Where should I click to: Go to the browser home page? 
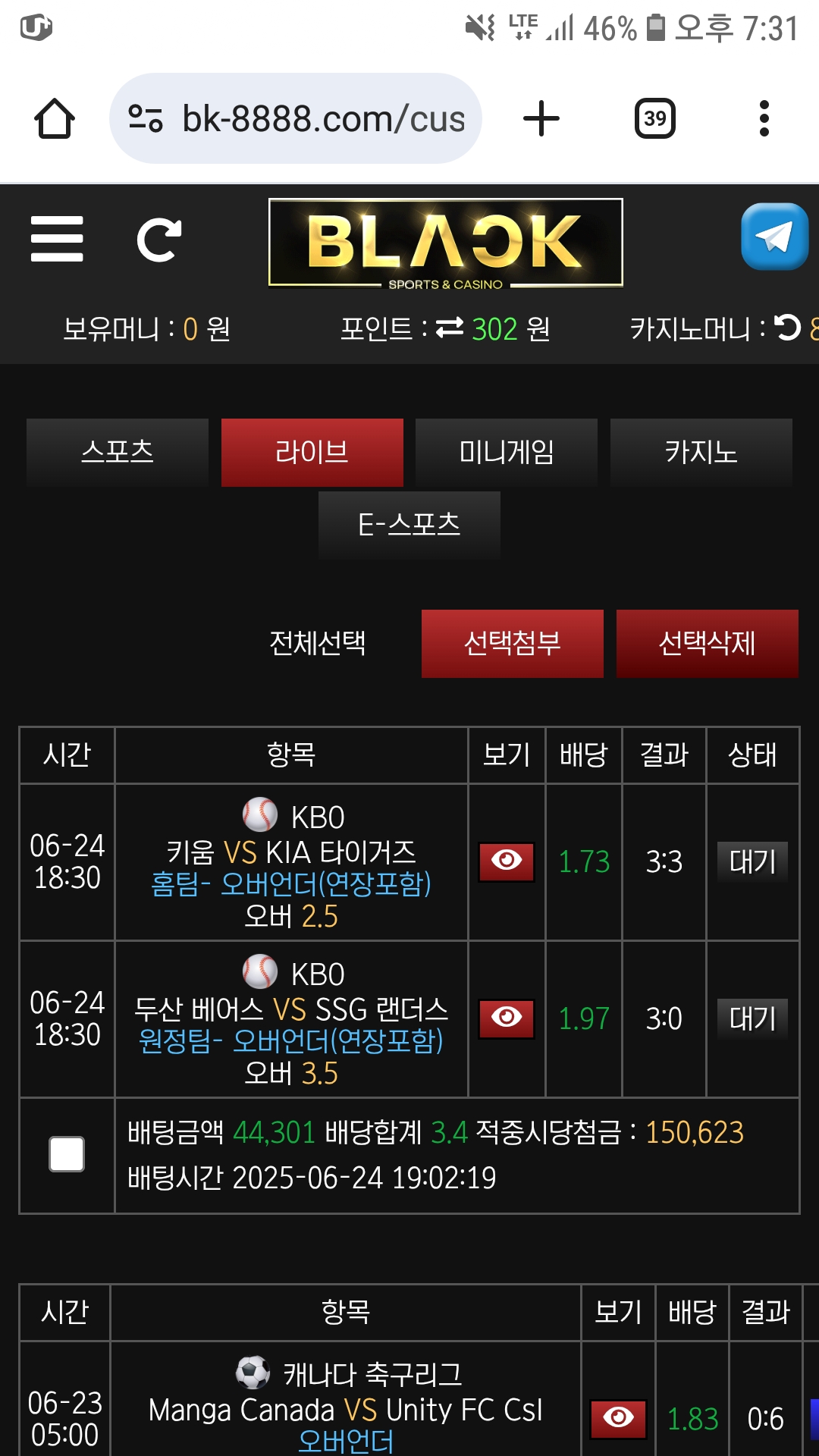pyautogui.click(x=55, y=119)
